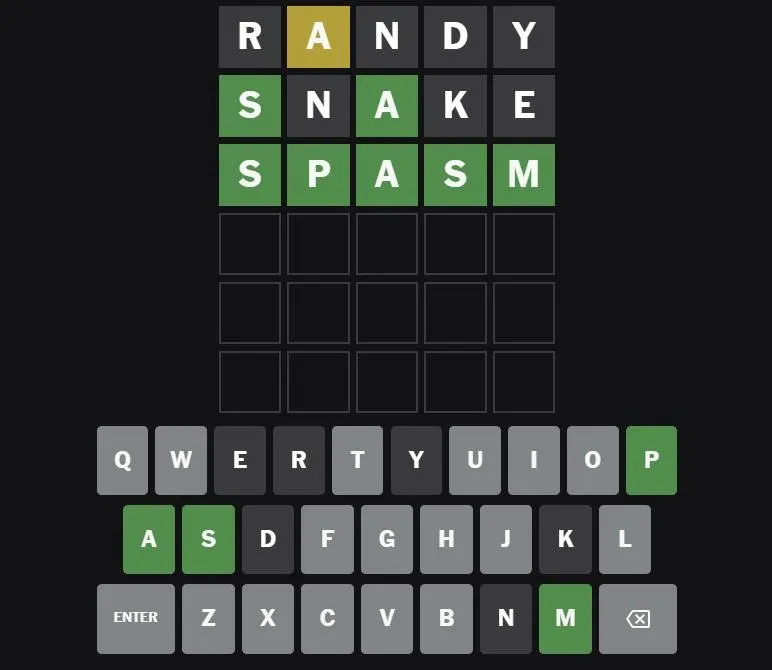
Task: Type the letter F
Action: point(327,539)
